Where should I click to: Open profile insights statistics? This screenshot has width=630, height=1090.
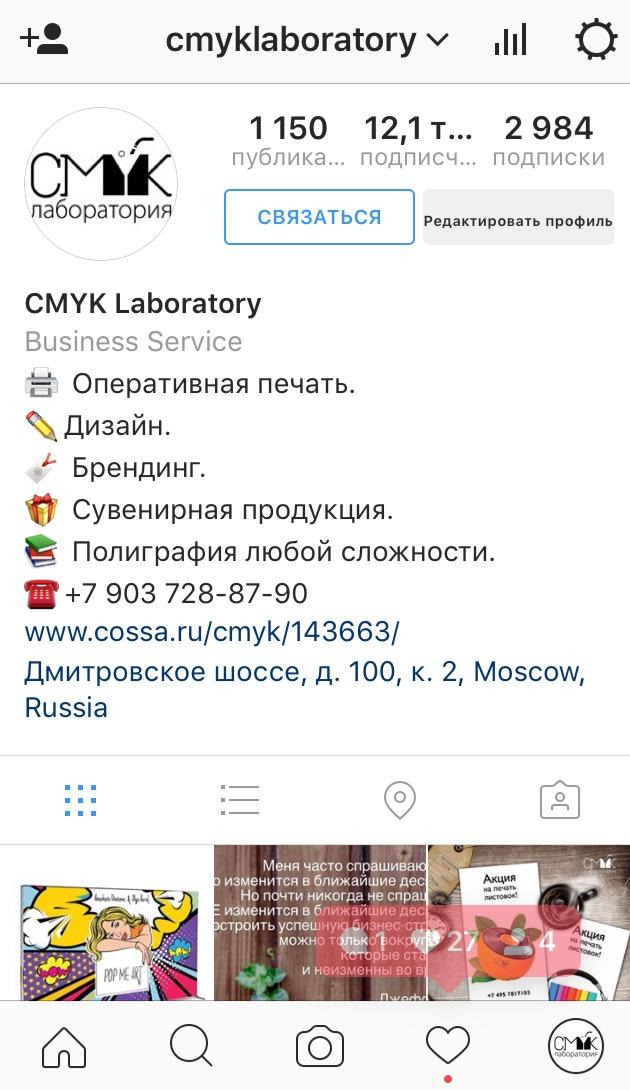510,40
